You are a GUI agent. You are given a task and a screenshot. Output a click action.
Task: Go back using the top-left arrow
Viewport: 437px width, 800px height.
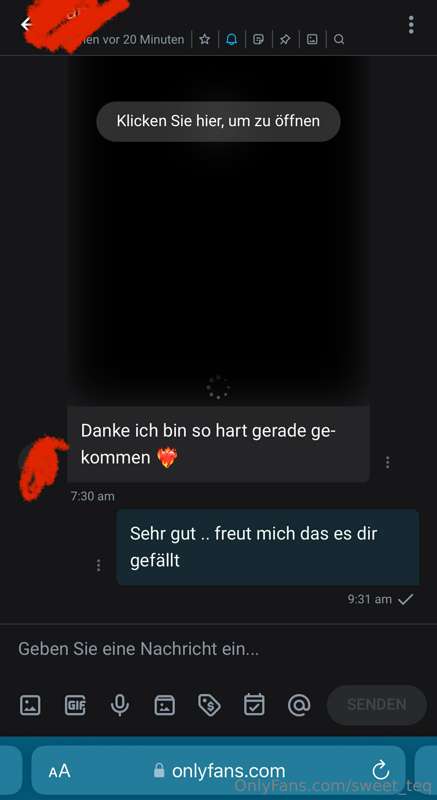[x=26, y=24]
